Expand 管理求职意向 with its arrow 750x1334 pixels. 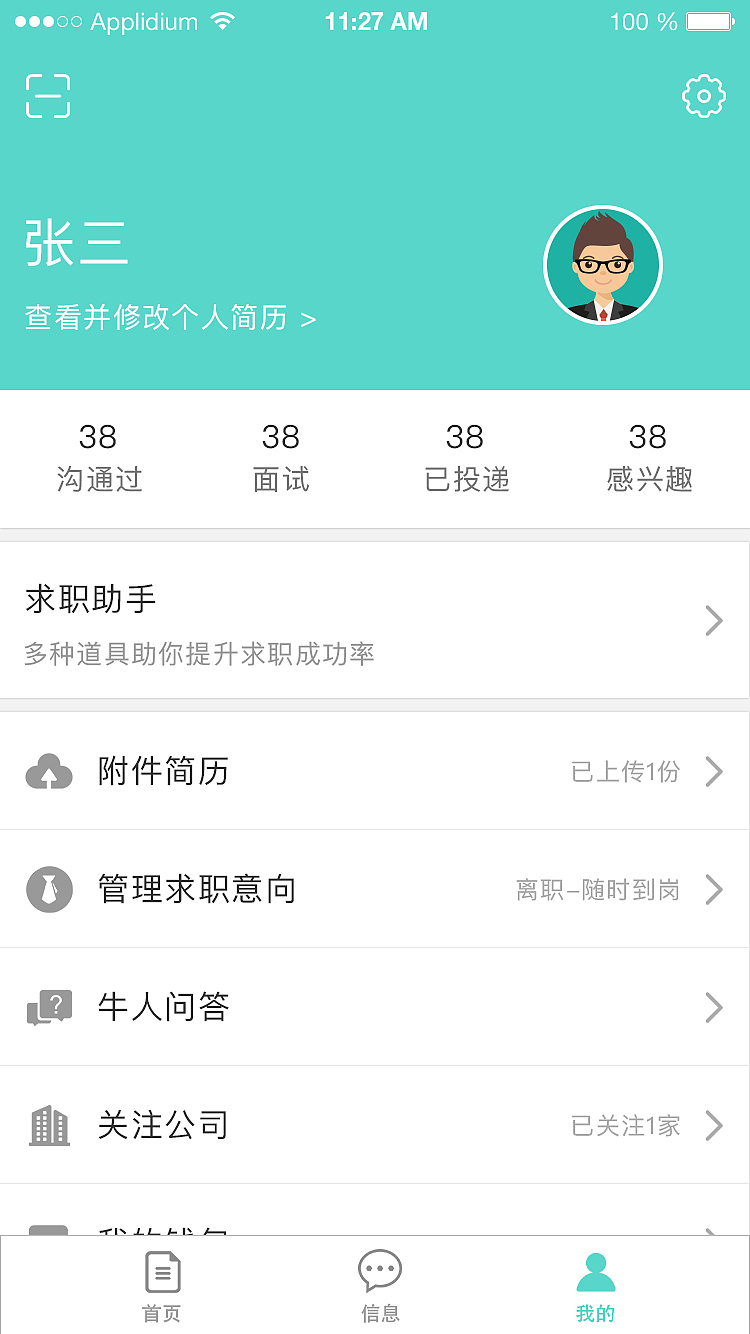(714, 889)
